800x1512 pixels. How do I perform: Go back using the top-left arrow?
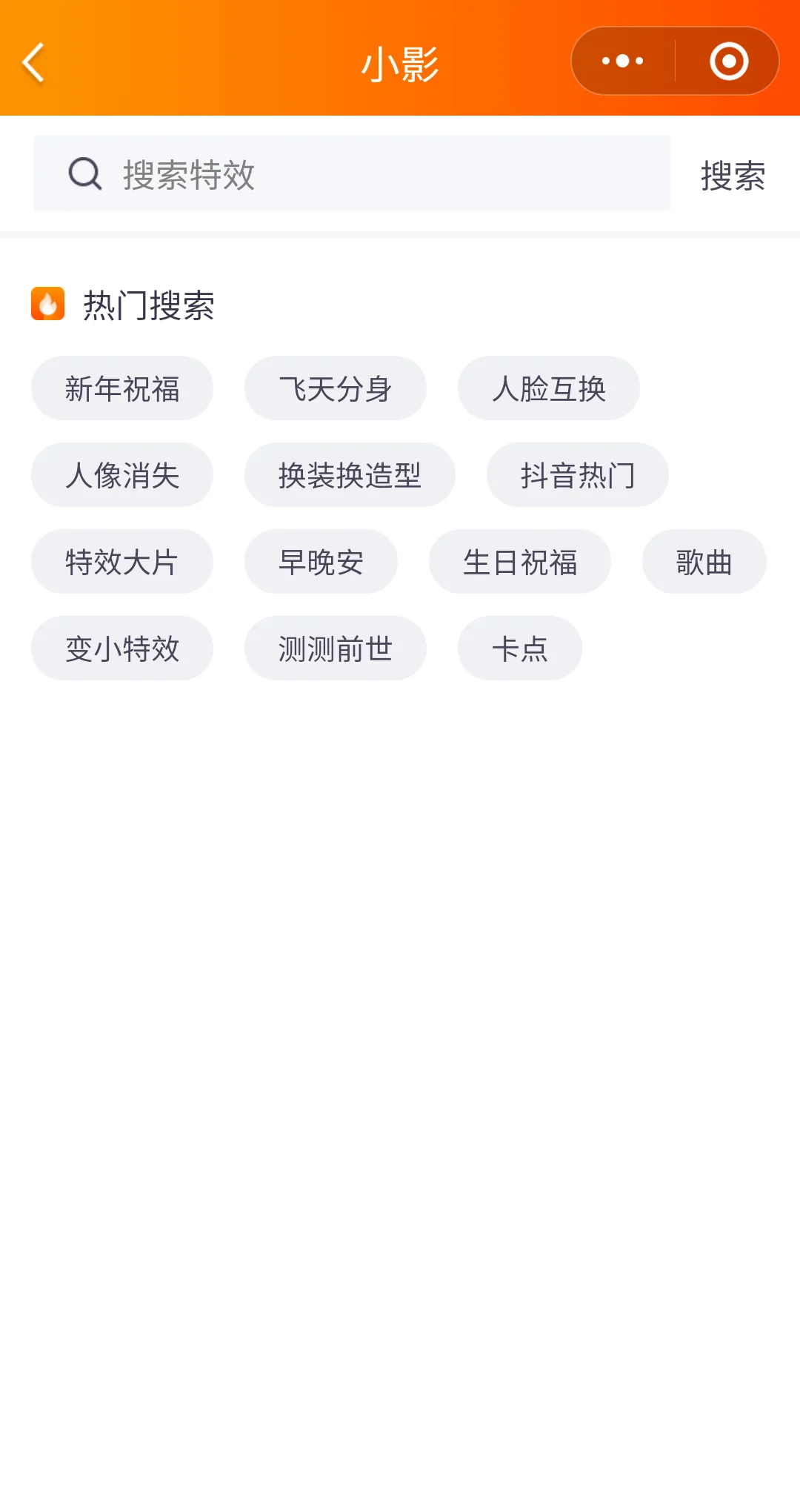click(x=34, y=62)
